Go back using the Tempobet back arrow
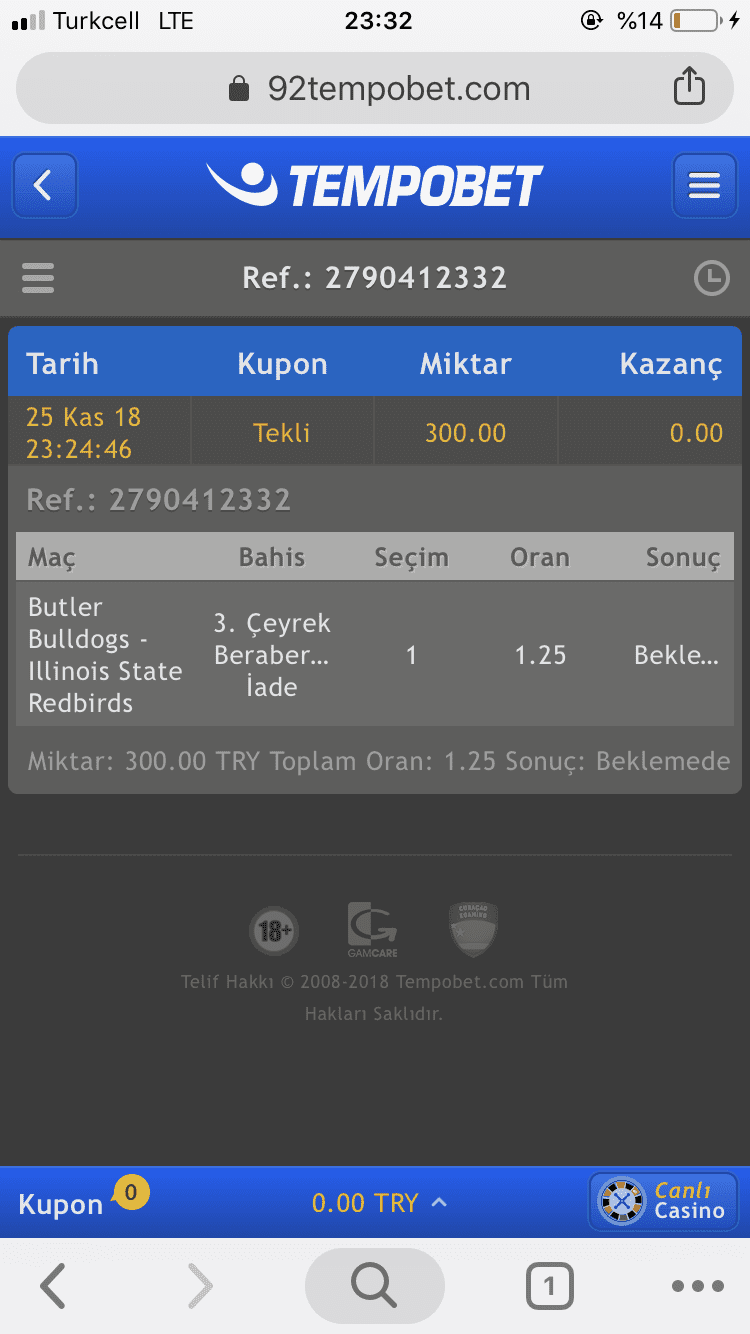Image resolution: width=750 pixels, height=1334 pixels. (x=44, y=186)
